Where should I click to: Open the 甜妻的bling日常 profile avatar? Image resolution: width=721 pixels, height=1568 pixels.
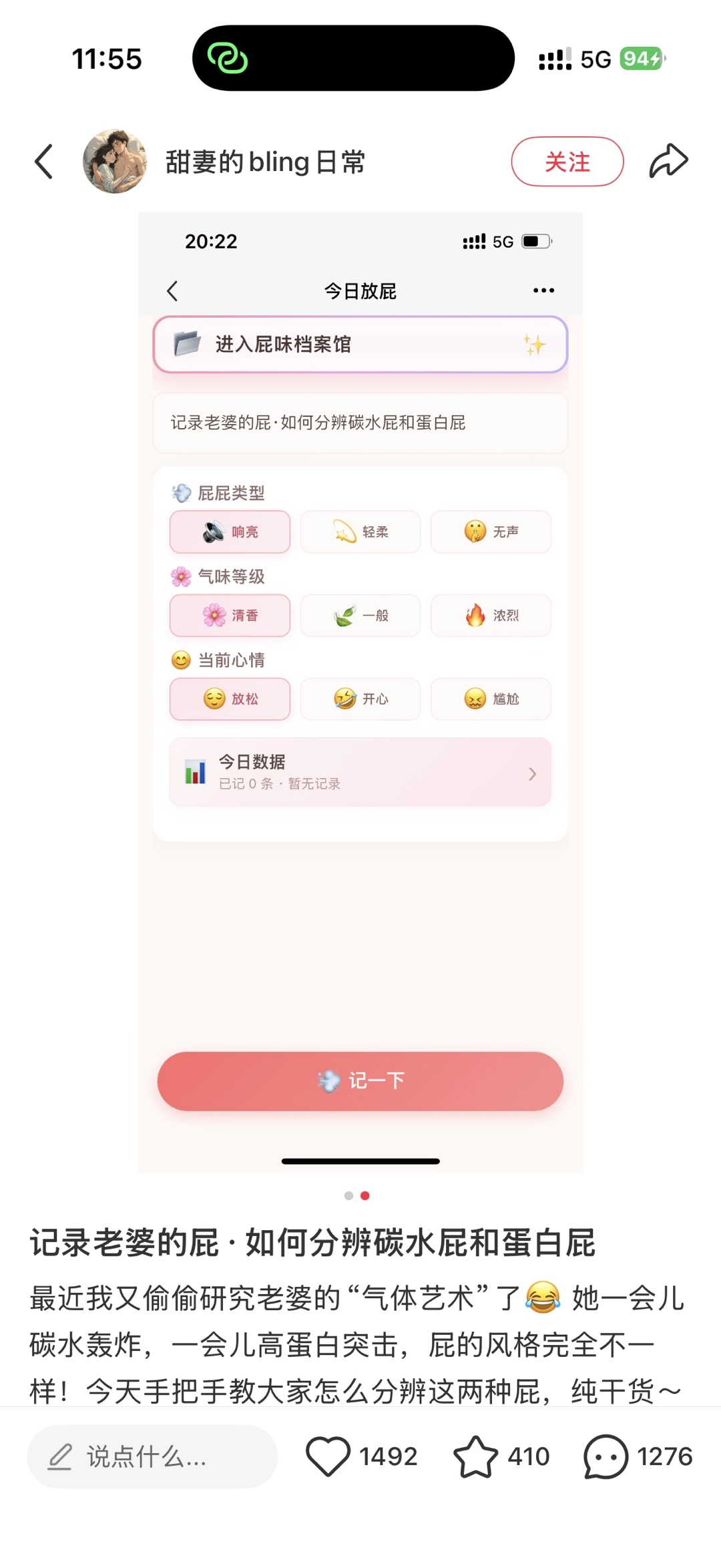115,162
